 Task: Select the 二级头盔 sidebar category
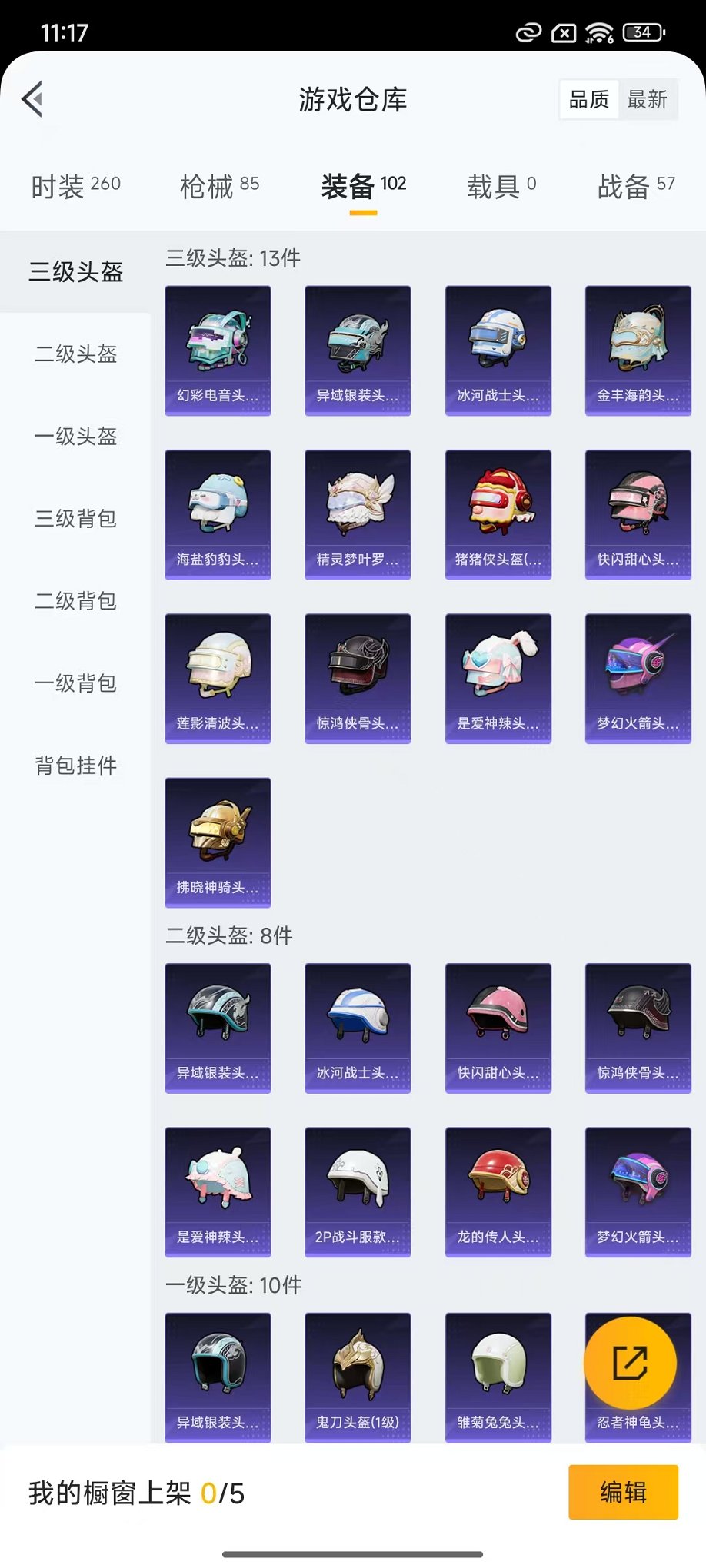pos(75,355)
